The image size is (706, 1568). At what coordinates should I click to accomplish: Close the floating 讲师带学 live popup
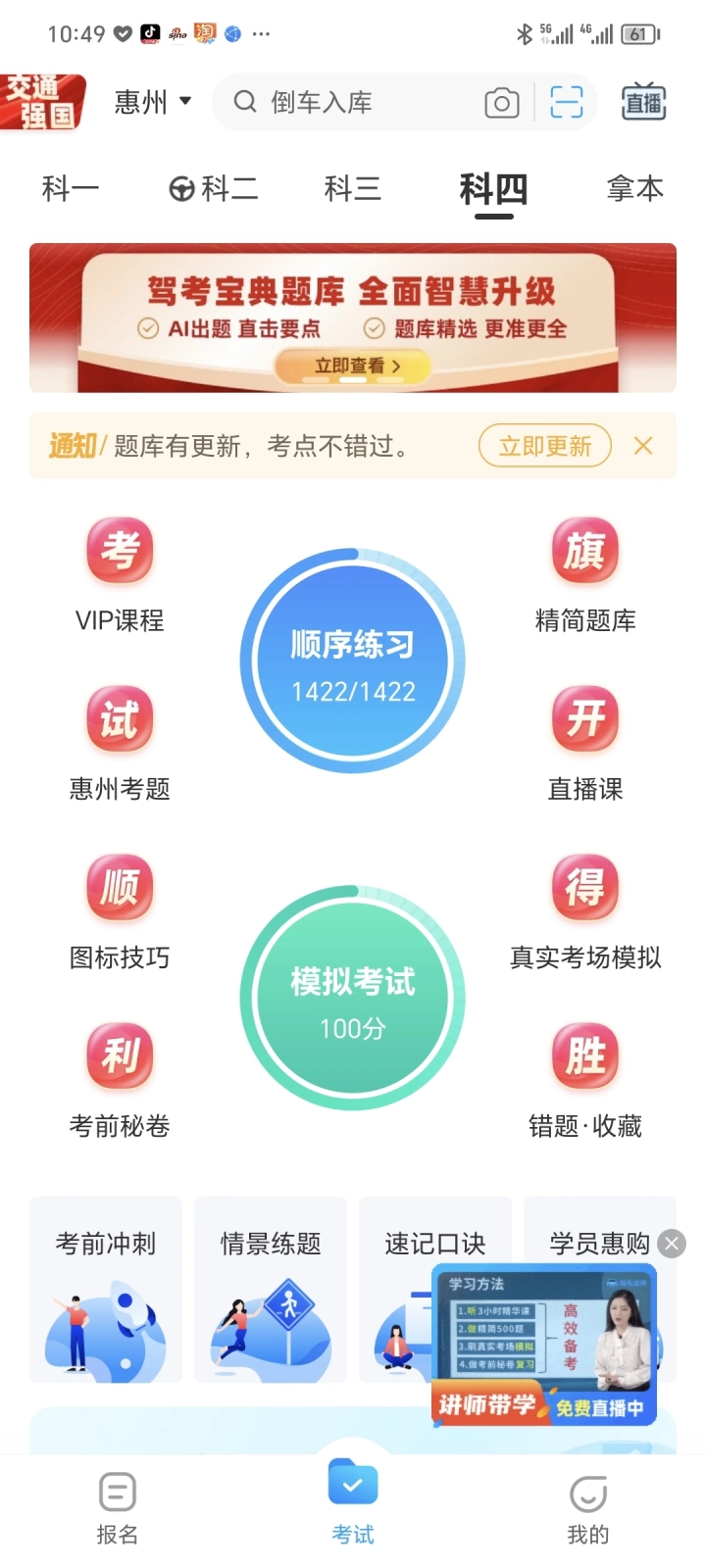tap(672, 1244)
